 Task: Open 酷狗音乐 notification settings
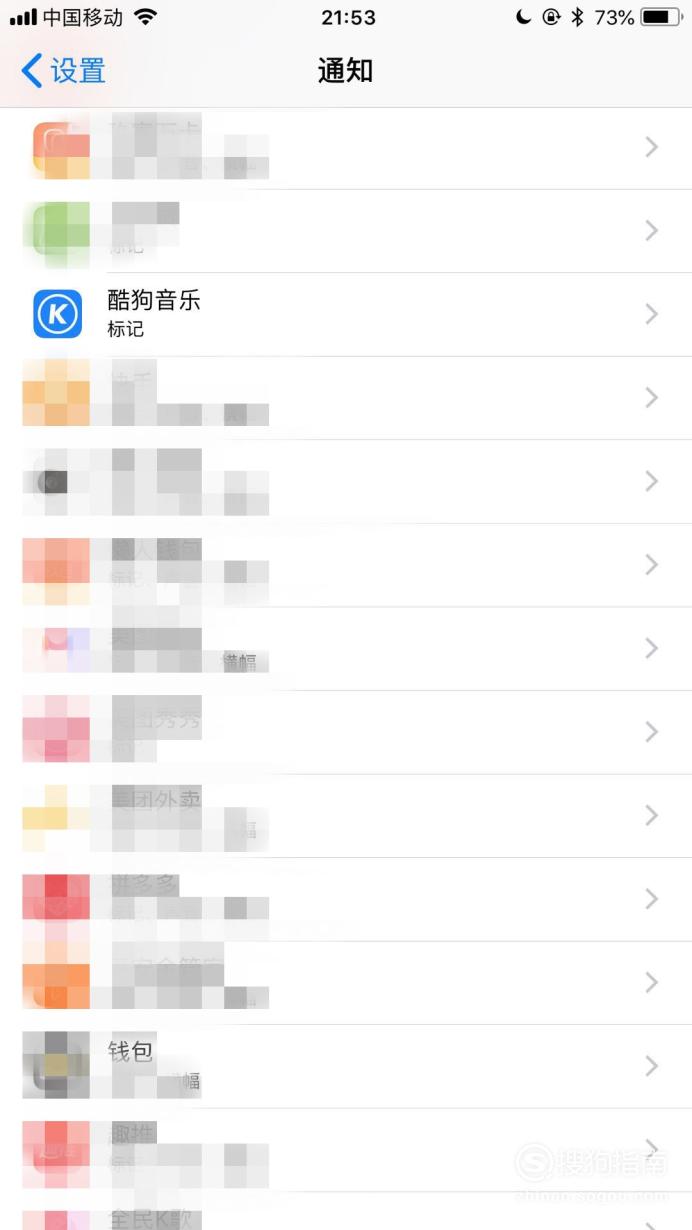346,314
